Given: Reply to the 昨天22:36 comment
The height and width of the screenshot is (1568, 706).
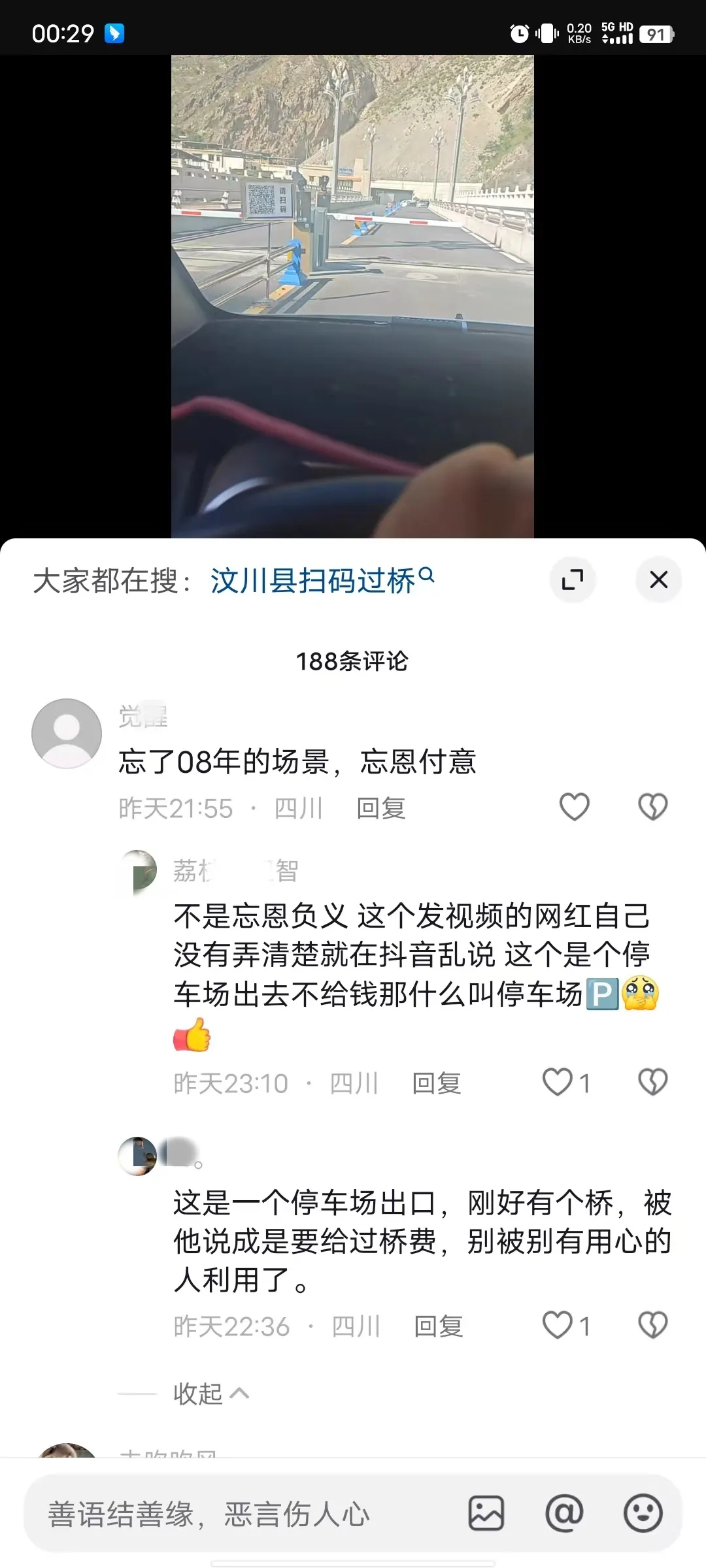Looking at the screenshot, I should click(439, 1327).
